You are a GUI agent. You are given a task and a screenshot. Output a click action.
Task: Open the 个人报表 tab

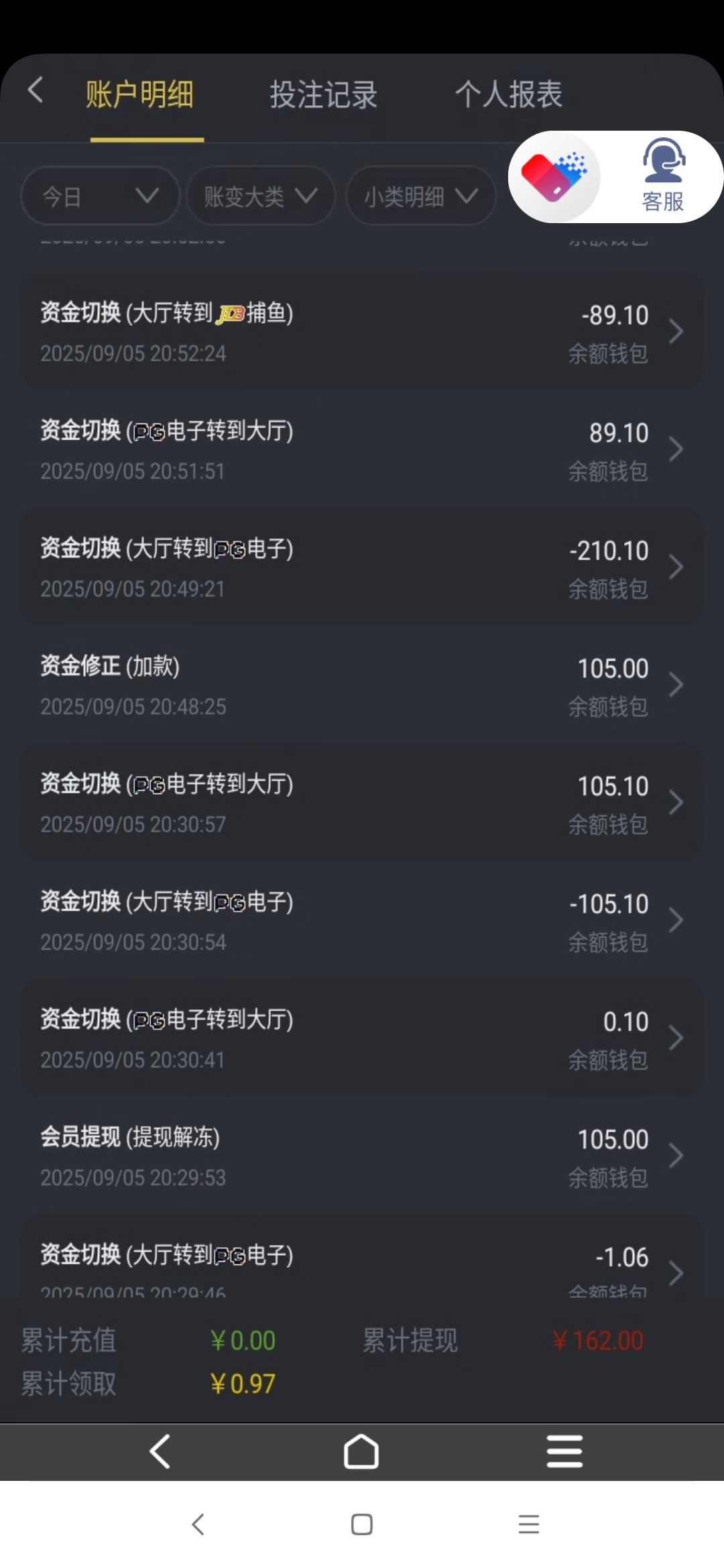510,94
